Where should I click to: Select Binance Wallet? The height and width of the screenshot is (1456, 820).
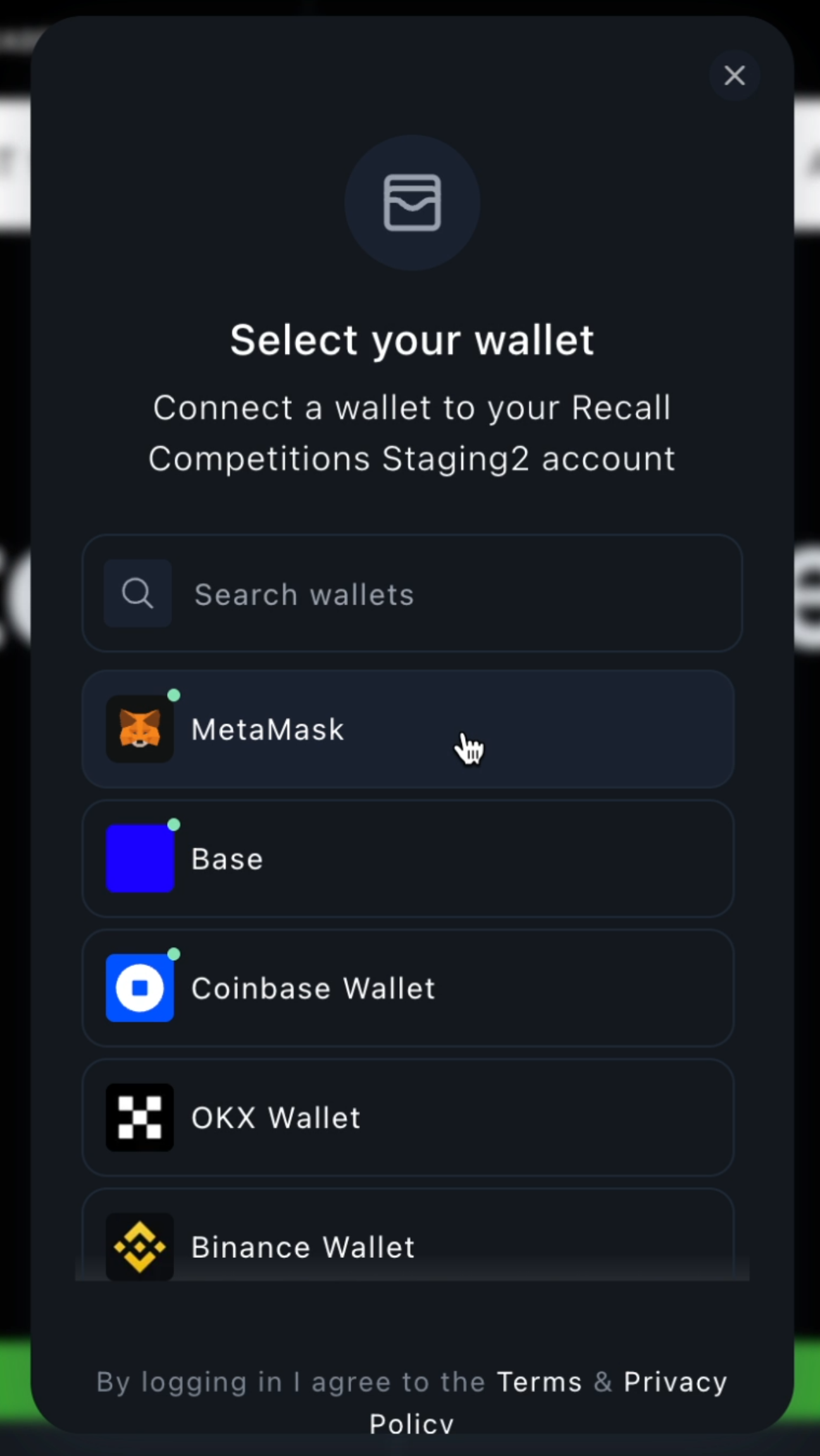pyautogui.click(x=407, y=1244)
